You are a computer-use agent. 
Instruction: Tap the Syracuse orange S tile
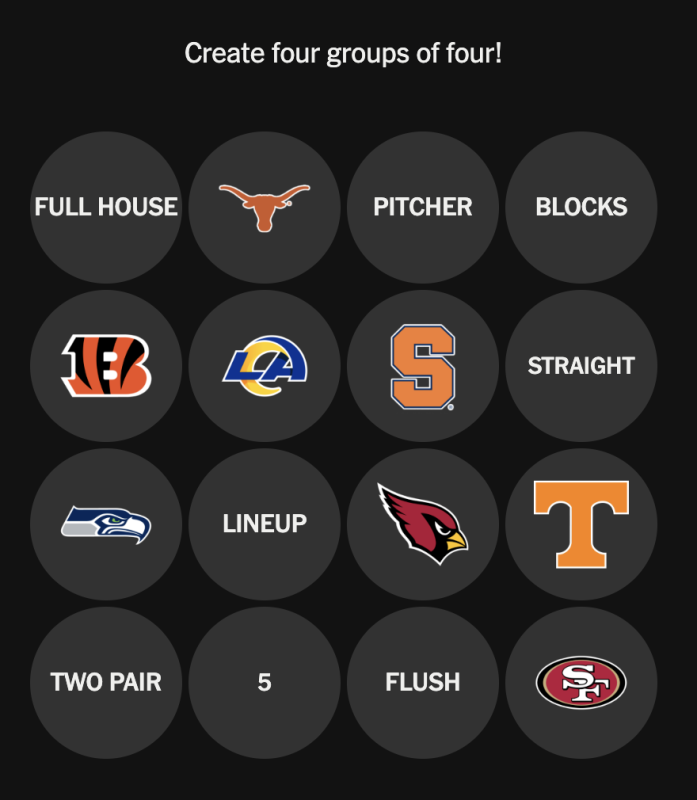(x=423, y=365)
